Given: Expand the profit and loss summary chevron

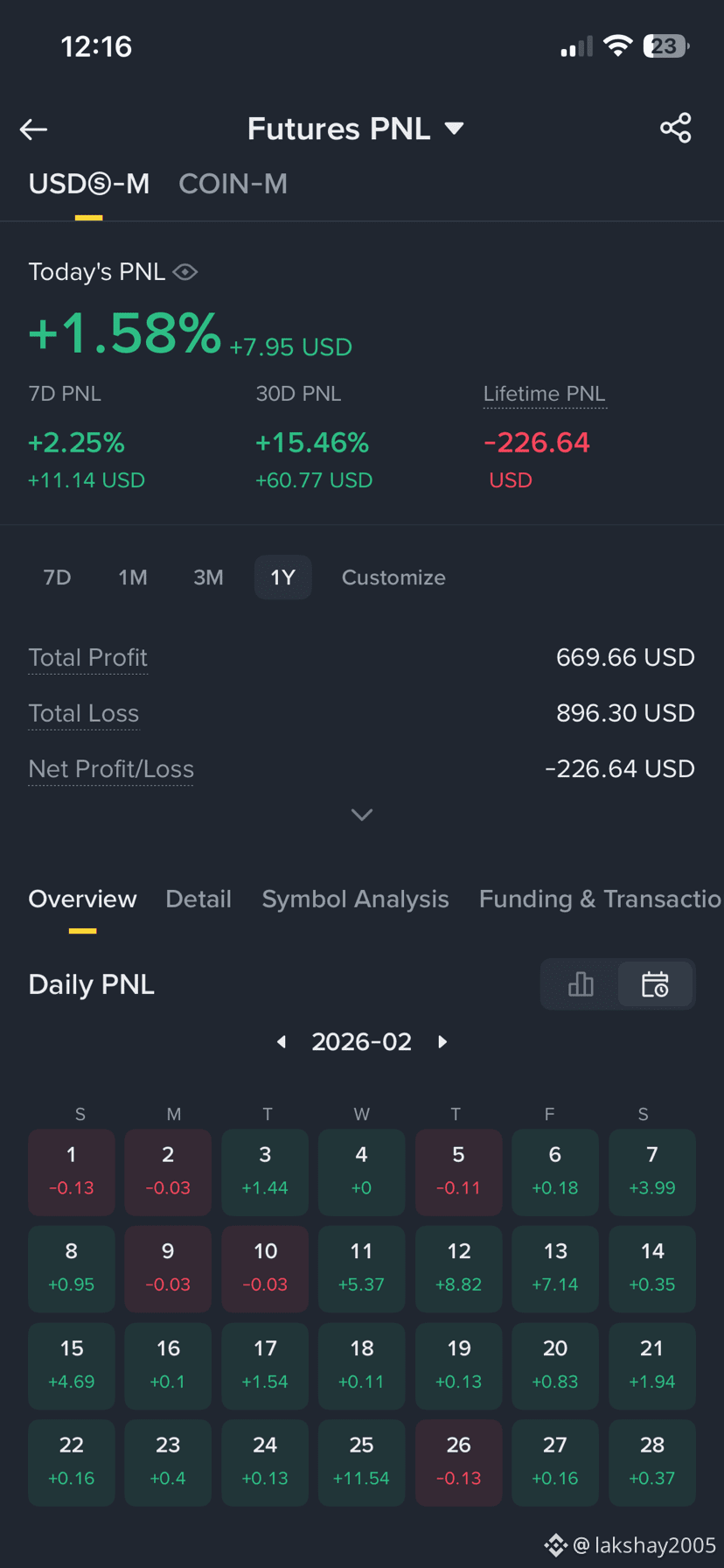Looking at the screenshot, I should (x=362, y=815).
